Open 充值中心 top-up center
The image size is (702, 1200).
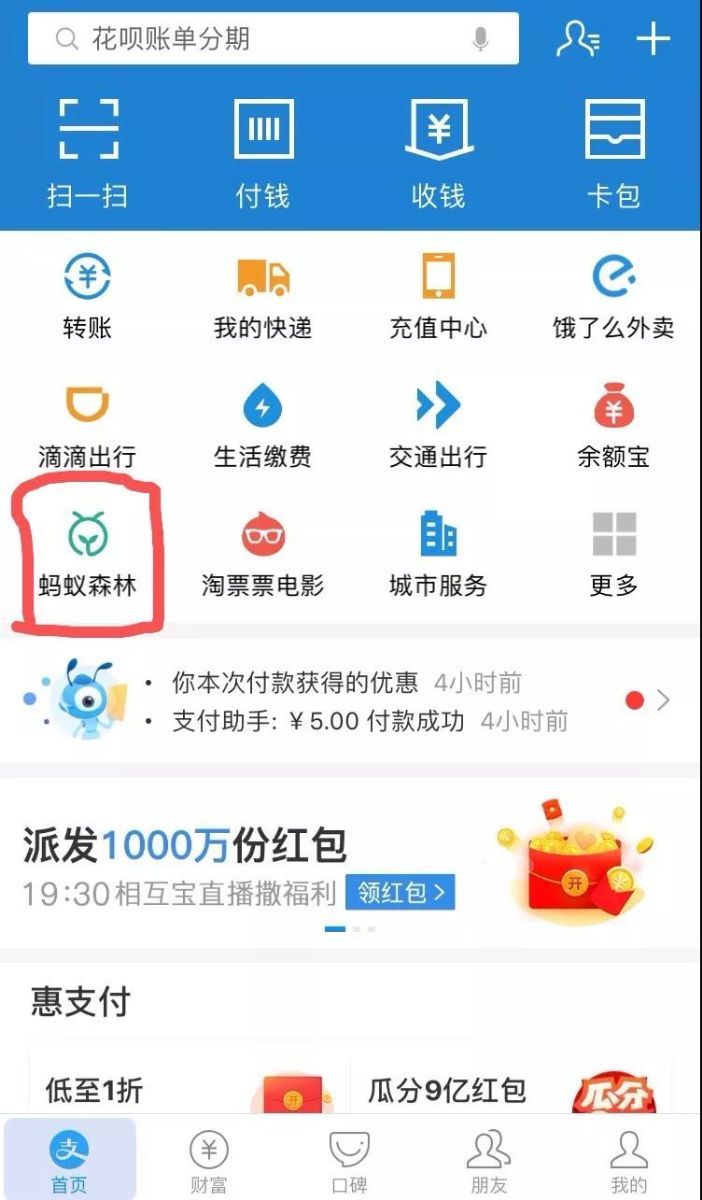tap(438, 295)
